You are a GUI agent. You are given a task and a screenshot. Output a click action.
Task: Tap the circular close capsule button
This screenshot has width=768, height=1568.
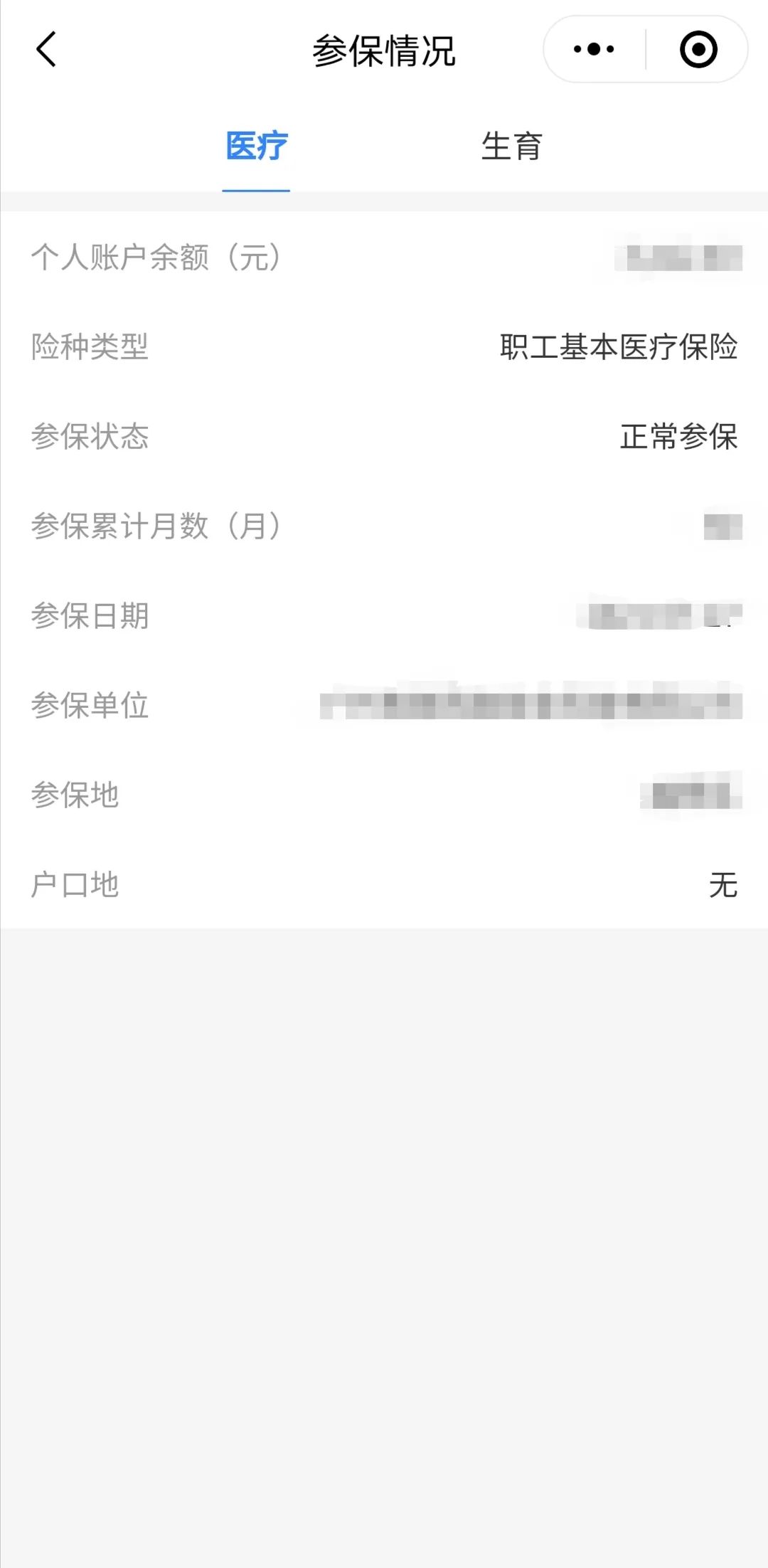[698, 48]
